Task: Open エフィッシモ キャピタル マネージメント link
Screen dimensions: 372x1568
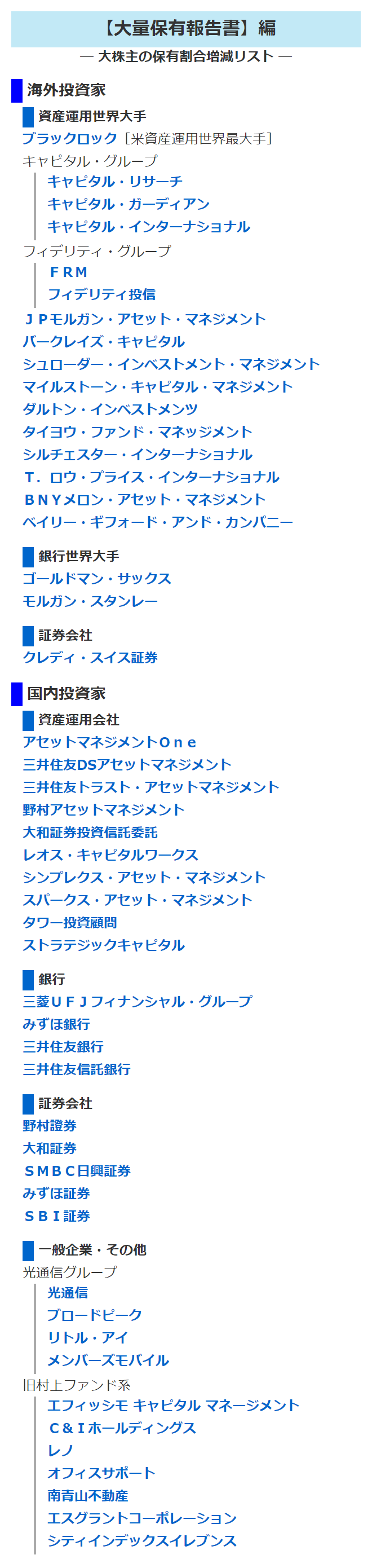Action: click(x=173, y=1406)
